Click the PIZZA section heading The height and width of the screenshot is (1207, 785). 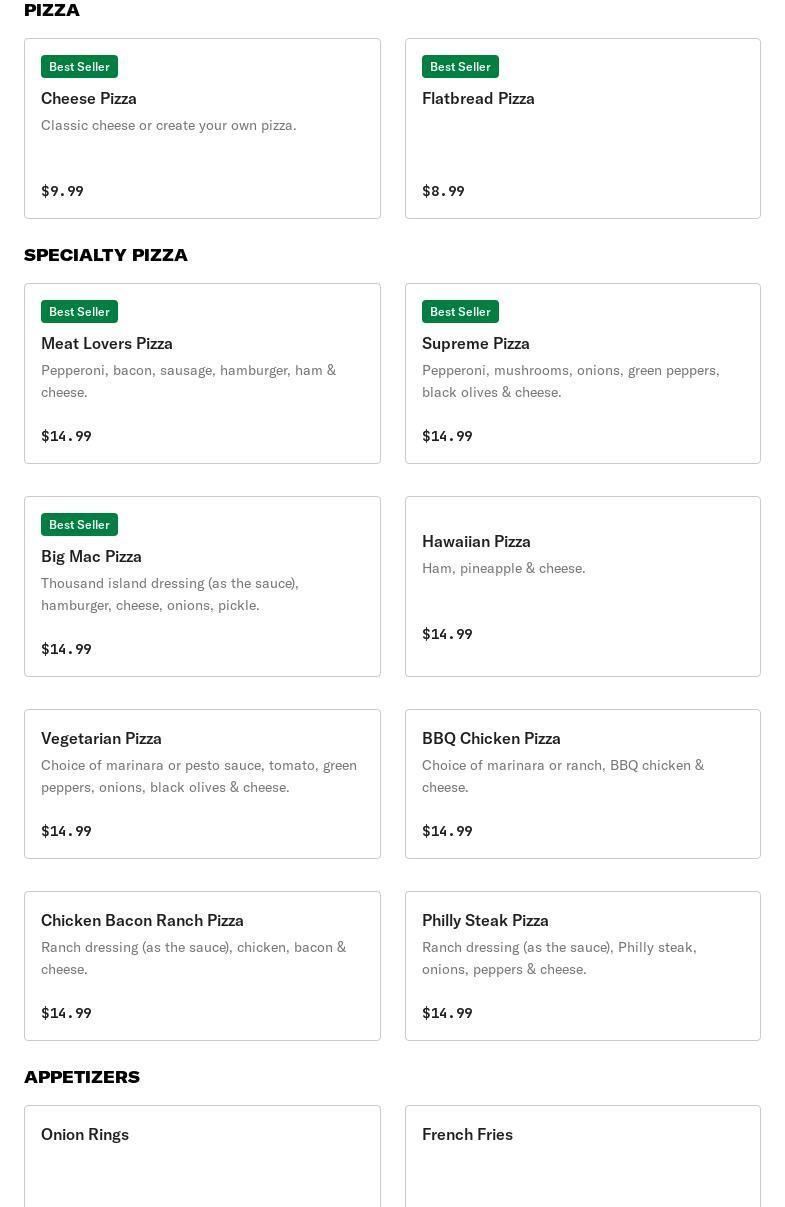tap(51, 10)
